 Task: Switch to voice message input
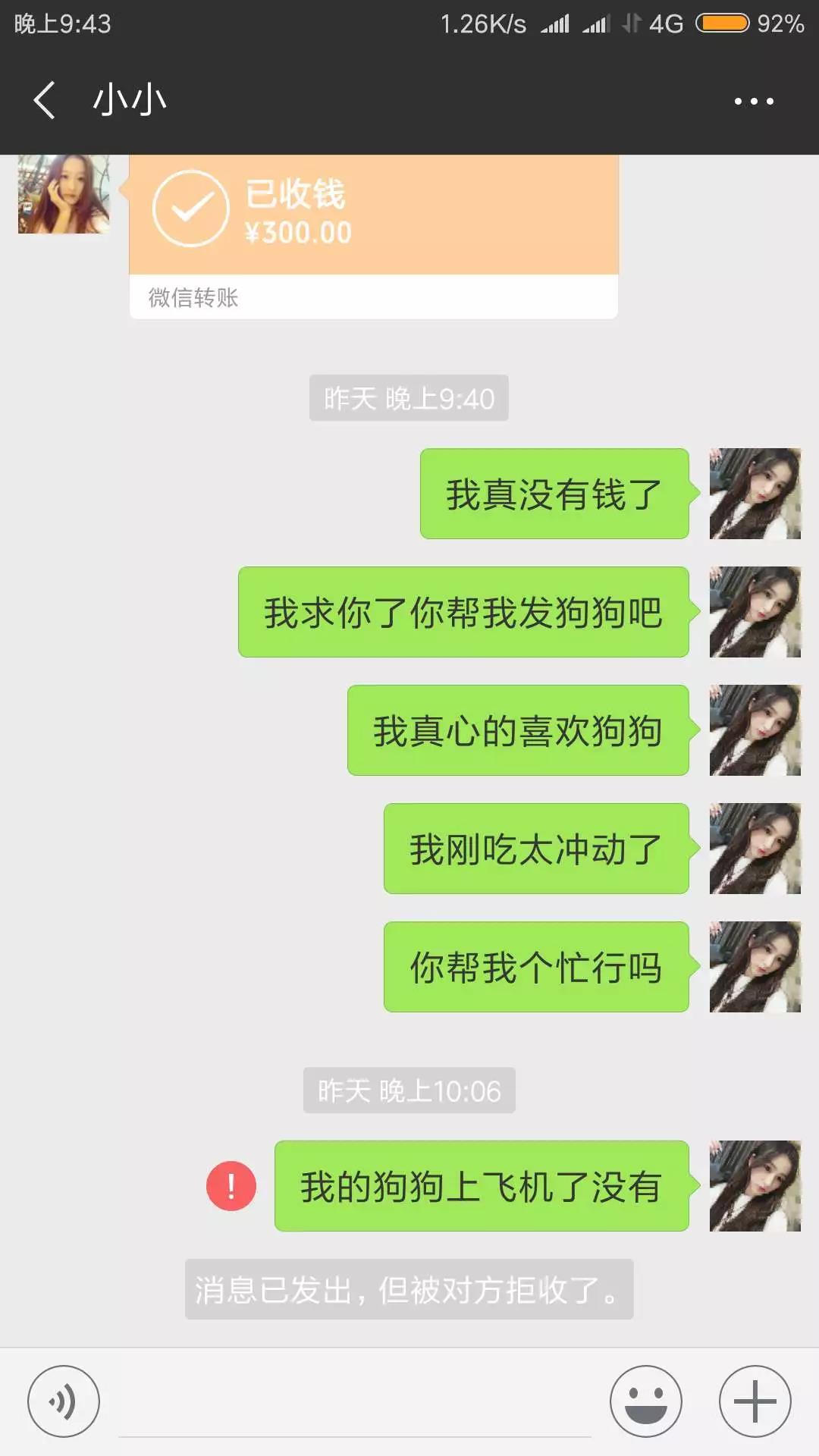point(64,1401)
